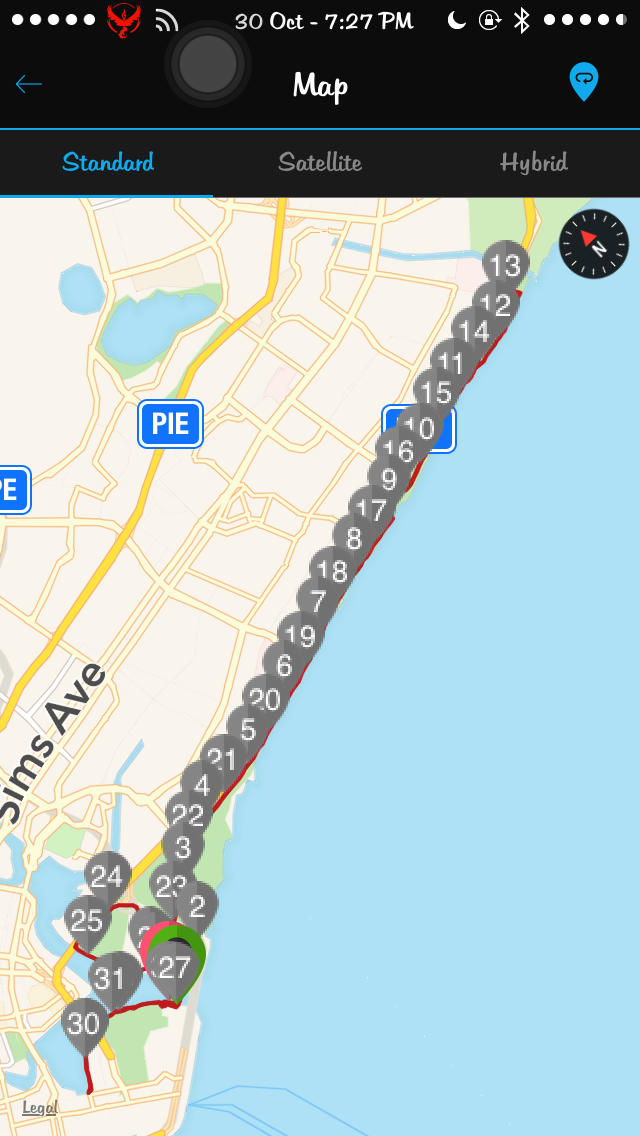640x1136 pixels.
Task: Select map pin number 27
Action: coord(174,967)
